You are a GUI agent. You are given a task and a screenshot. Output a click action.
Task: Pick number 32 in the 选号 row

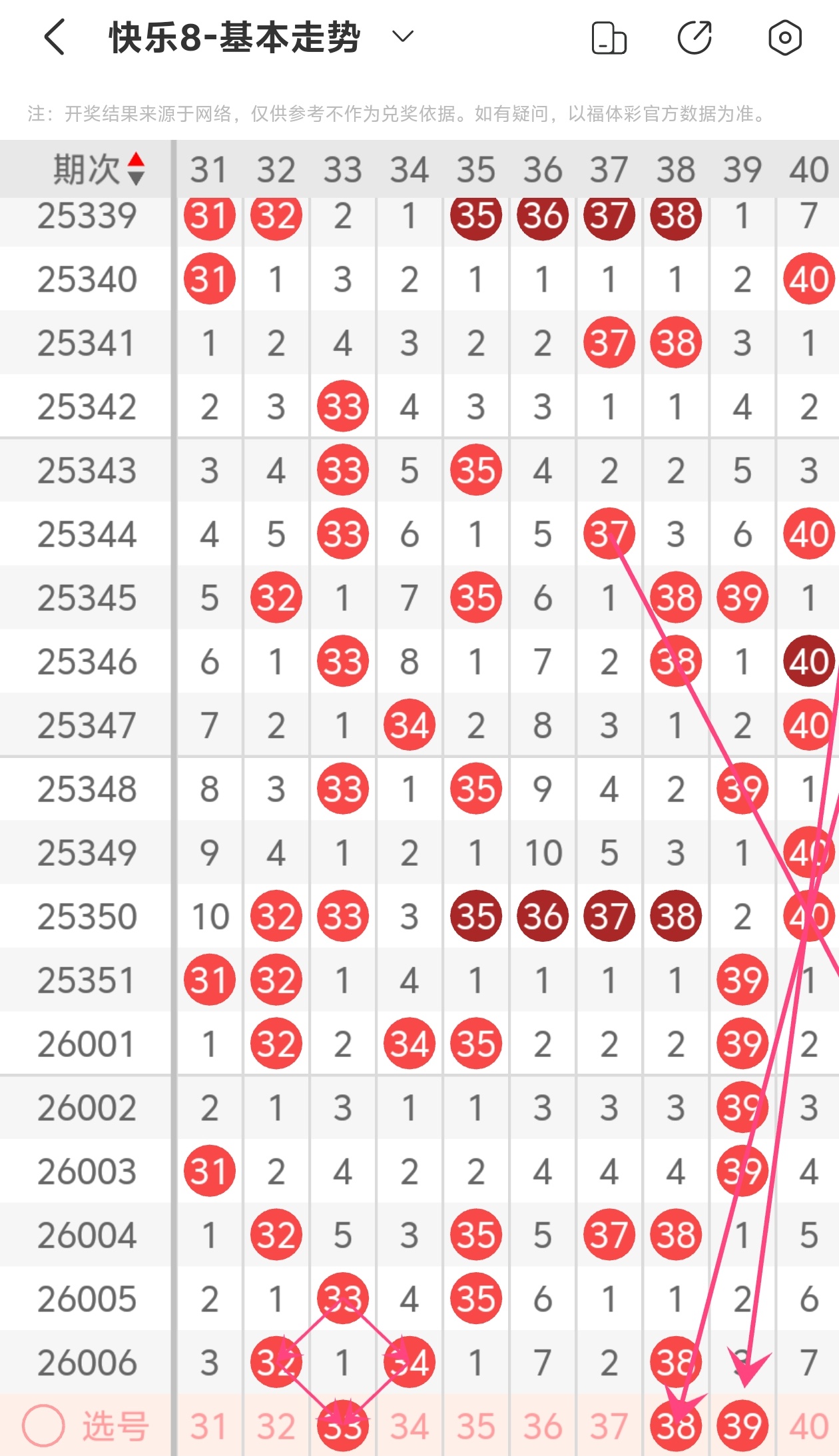point(276,1426)
